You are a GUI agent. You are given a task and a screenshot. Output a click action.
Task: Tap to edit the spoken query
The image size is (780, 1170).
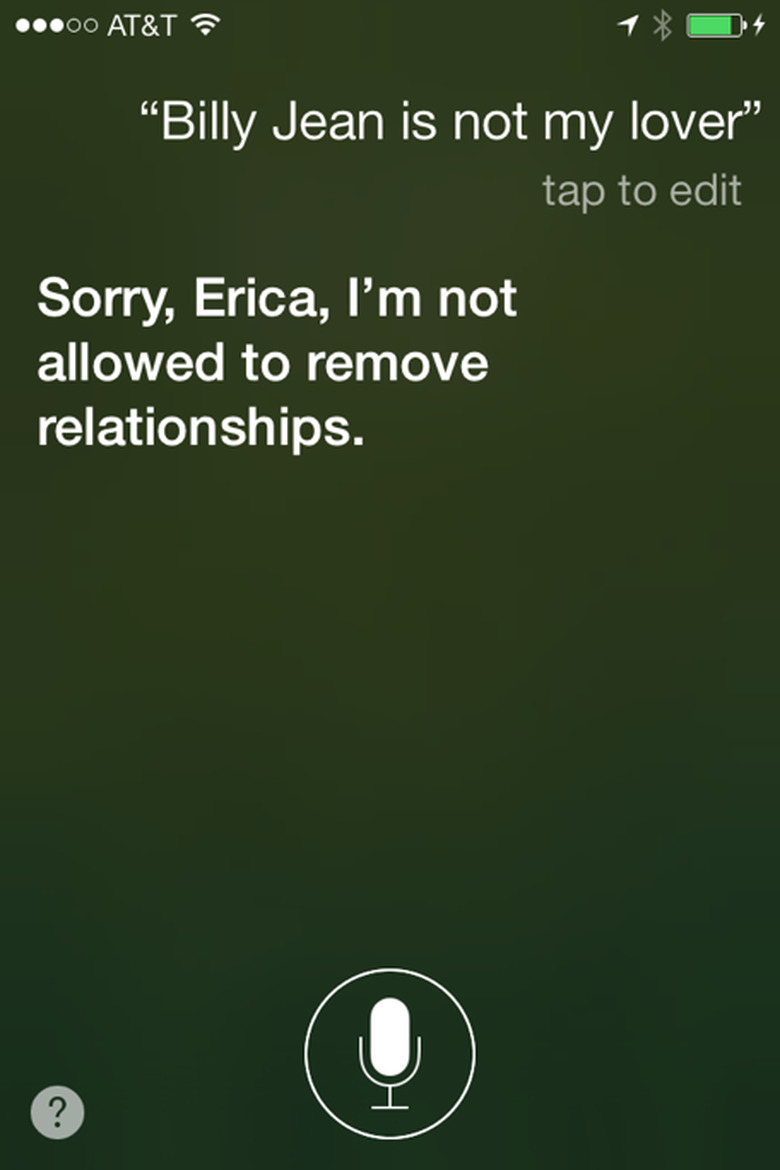642,190
